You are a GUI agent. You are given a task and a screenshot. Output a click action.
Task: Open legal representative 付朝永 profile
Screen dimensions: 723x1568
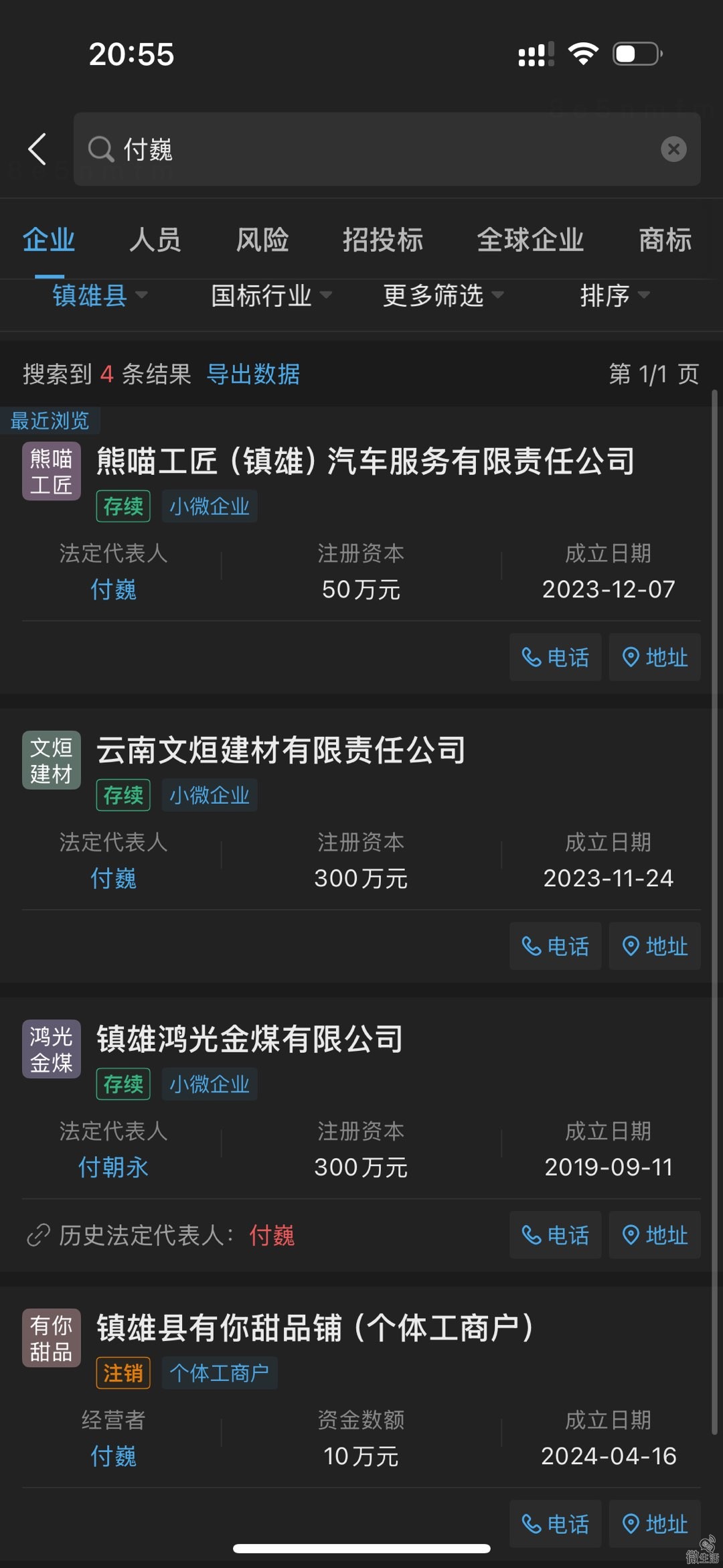(113, 1167)
